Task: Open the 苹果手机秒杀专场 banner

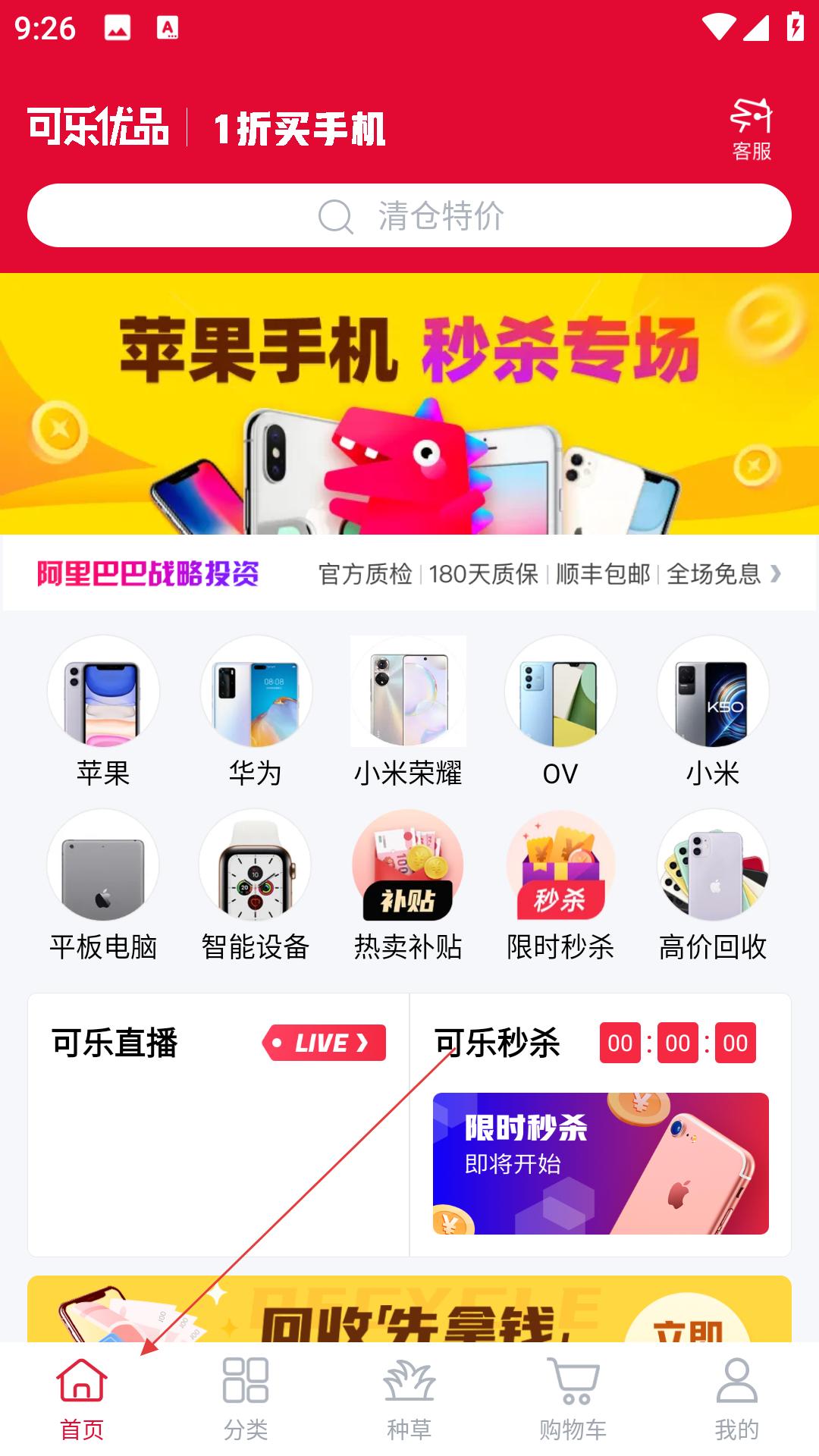Action: point(409,403)
